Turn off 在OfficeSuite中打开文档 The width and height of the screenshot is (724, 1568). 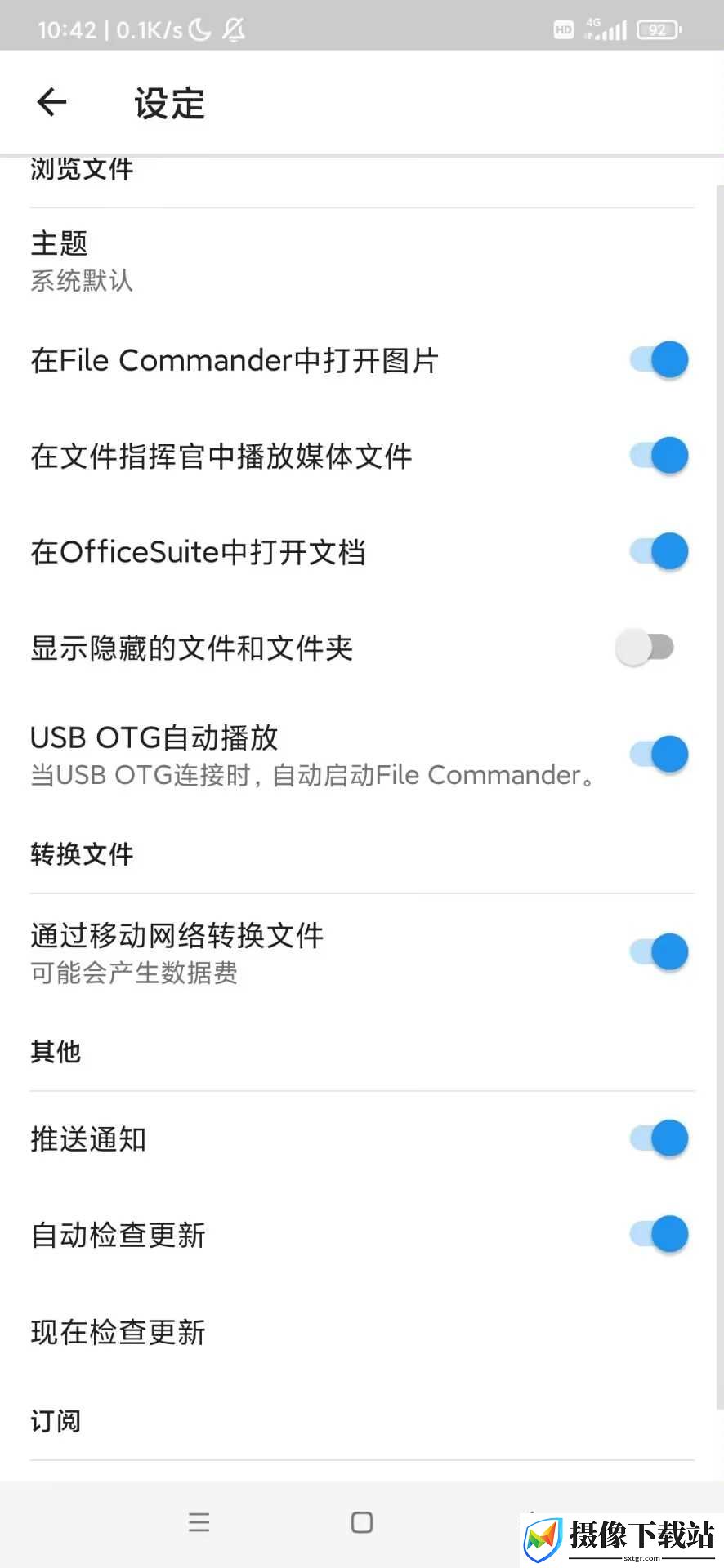pos(659,551)
